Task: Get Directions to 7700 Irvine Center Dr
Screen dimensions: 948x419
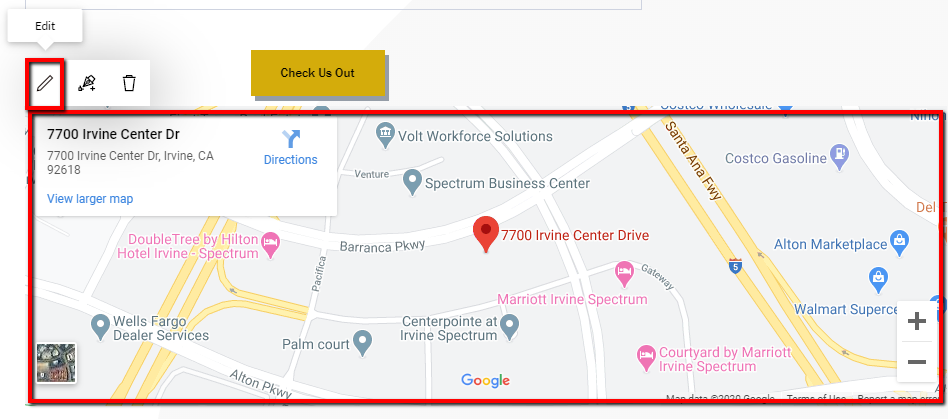Action: pyautogui.click(x=290, y=146)
